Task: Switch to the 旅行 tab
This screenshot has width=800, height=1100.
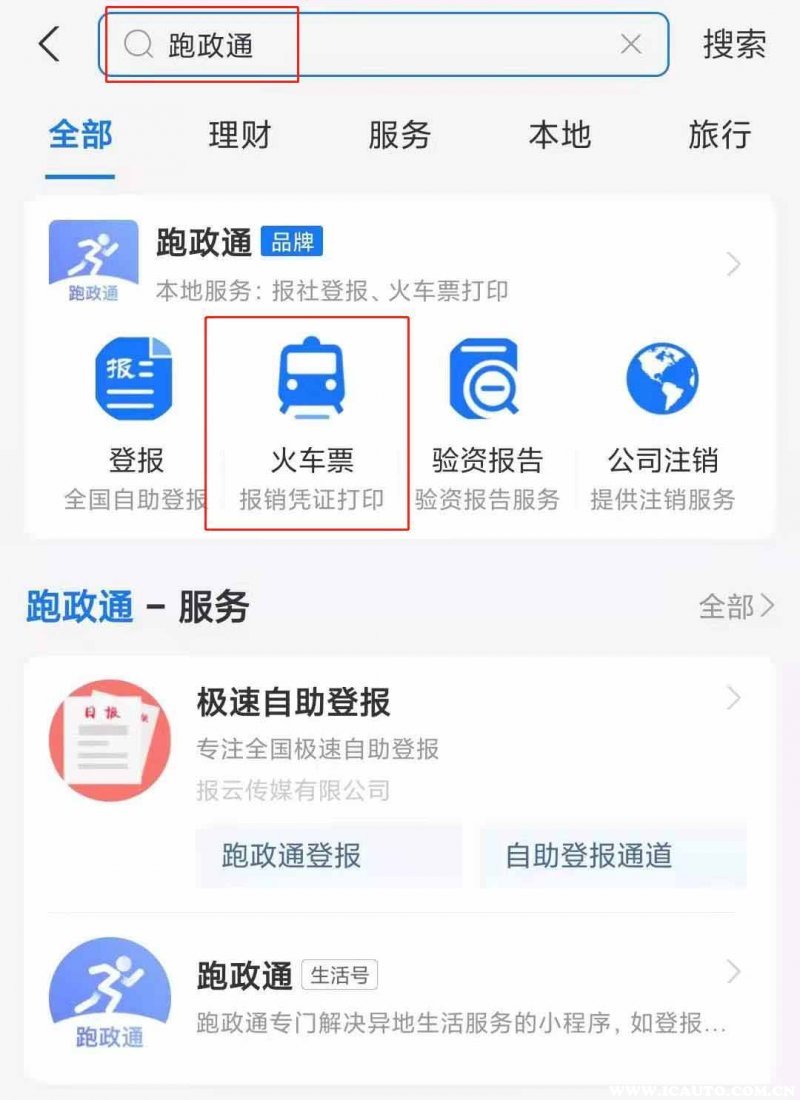Action: coord(719,135)
